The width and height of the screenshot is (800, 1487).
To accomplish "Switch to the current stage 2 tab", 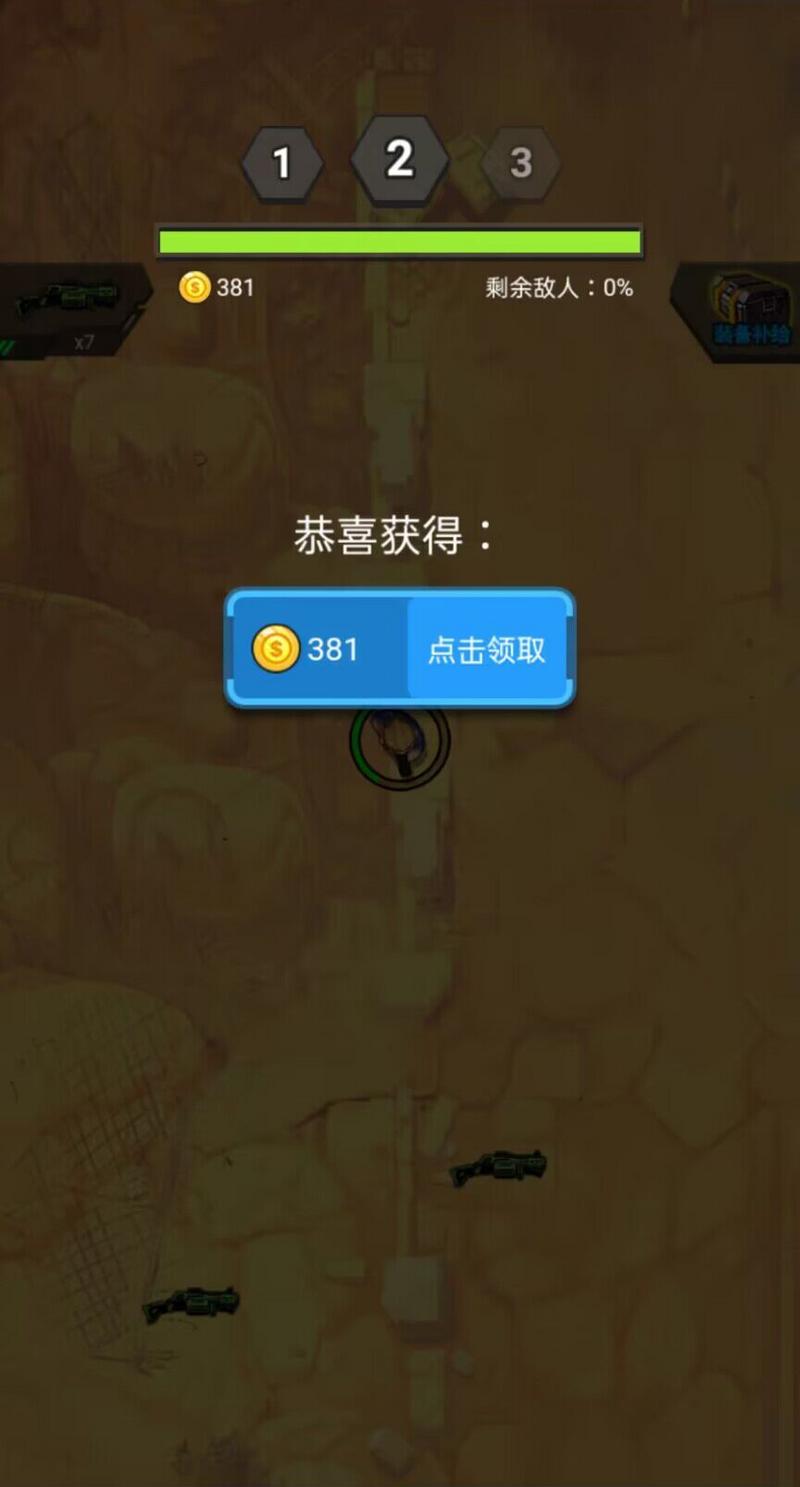I will [x=400, y=157].
